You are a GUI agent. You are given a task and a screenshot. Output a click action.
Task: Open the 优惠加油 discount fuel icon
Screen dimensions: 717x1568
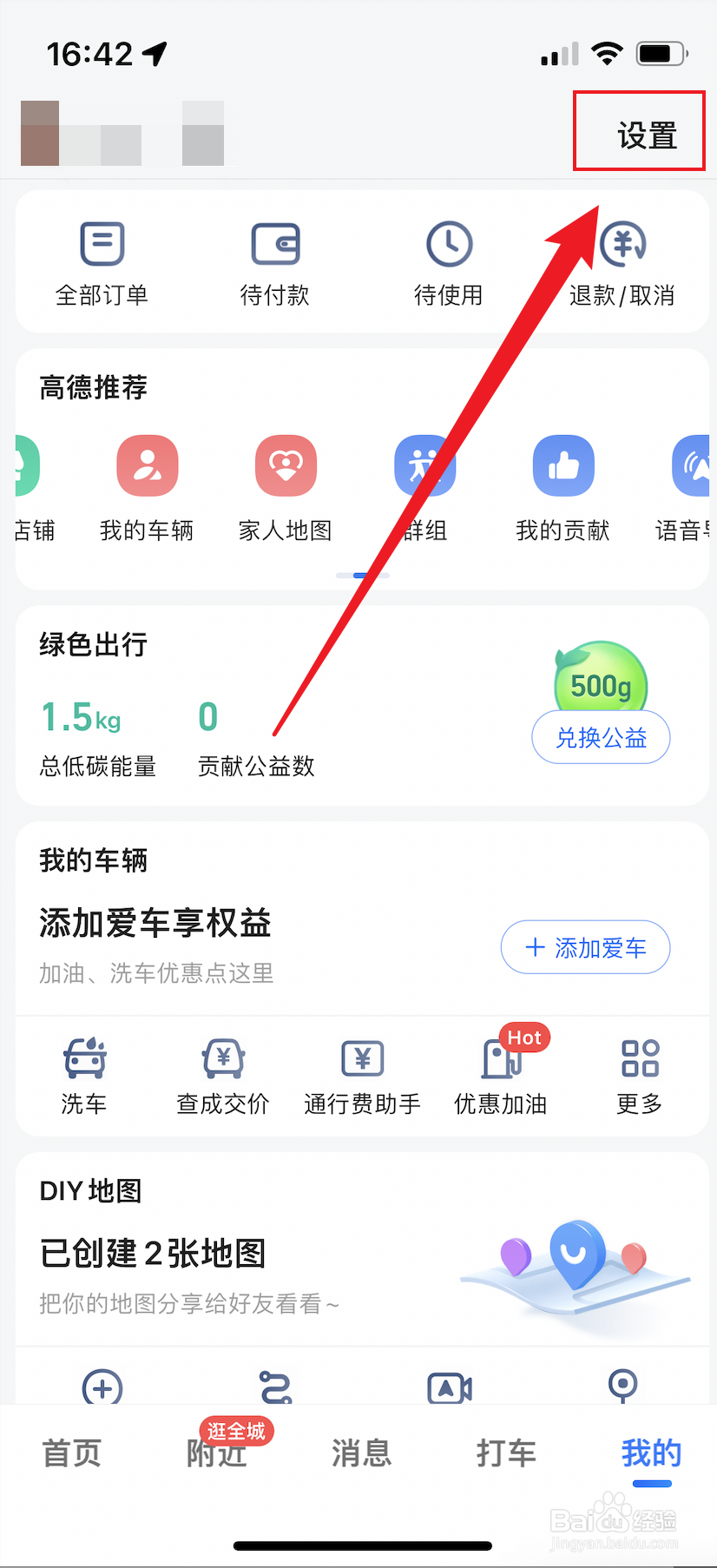(x=501, y=1077)
